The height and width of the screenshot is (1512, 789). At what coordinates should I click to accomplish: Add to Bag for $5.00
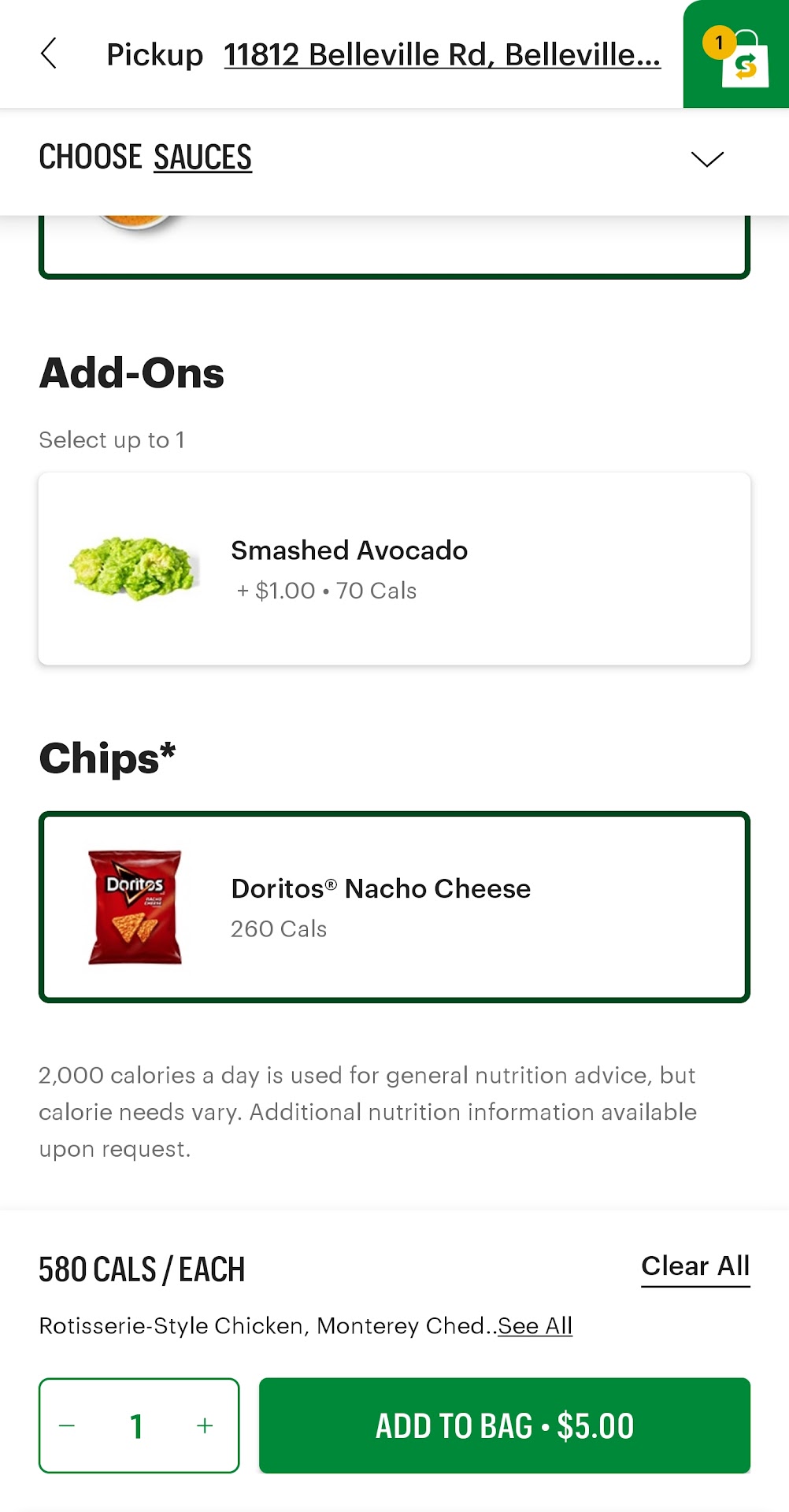pyautogui.click(x=504, y=1425)
